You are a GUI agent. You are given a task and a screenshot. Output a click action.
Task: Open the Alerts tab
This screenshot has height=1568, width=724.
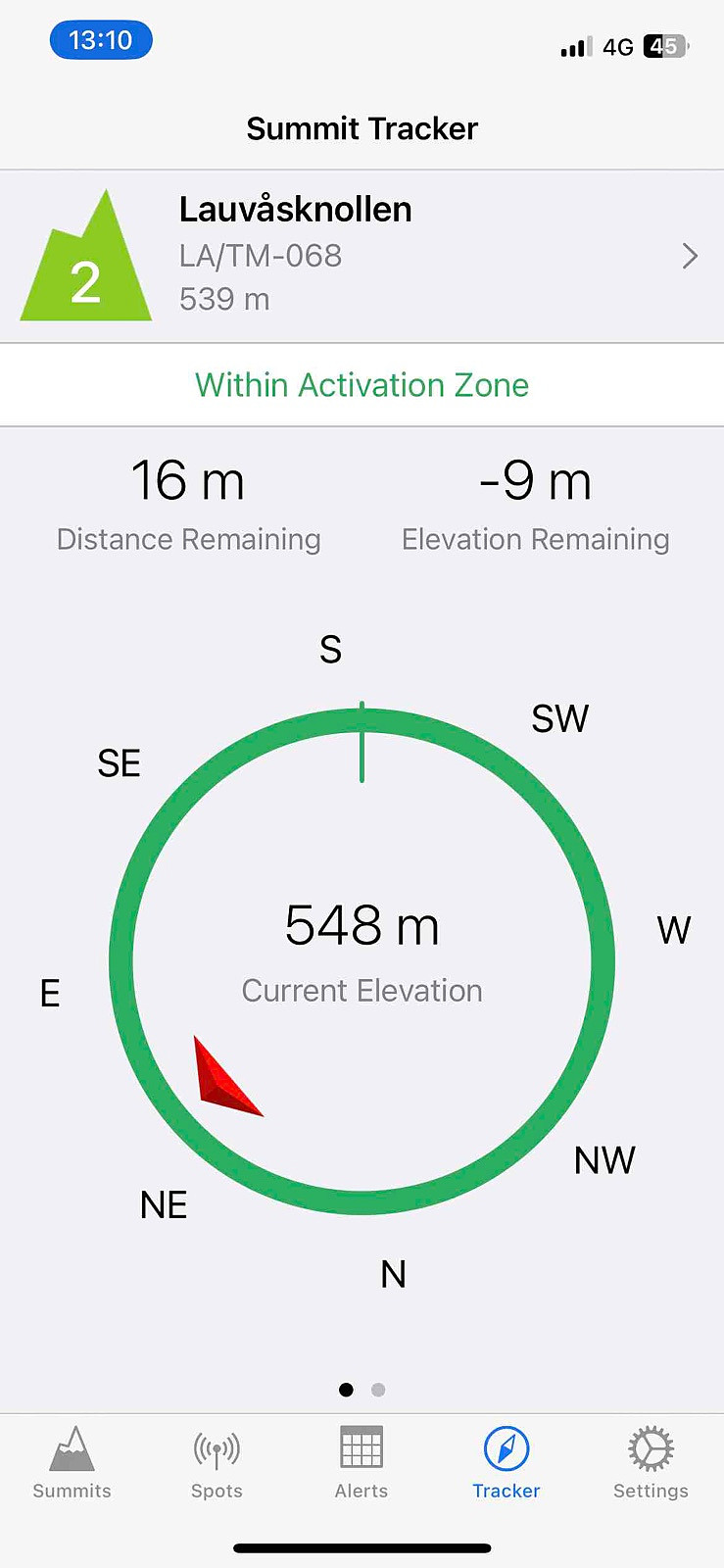[362, 1463]
